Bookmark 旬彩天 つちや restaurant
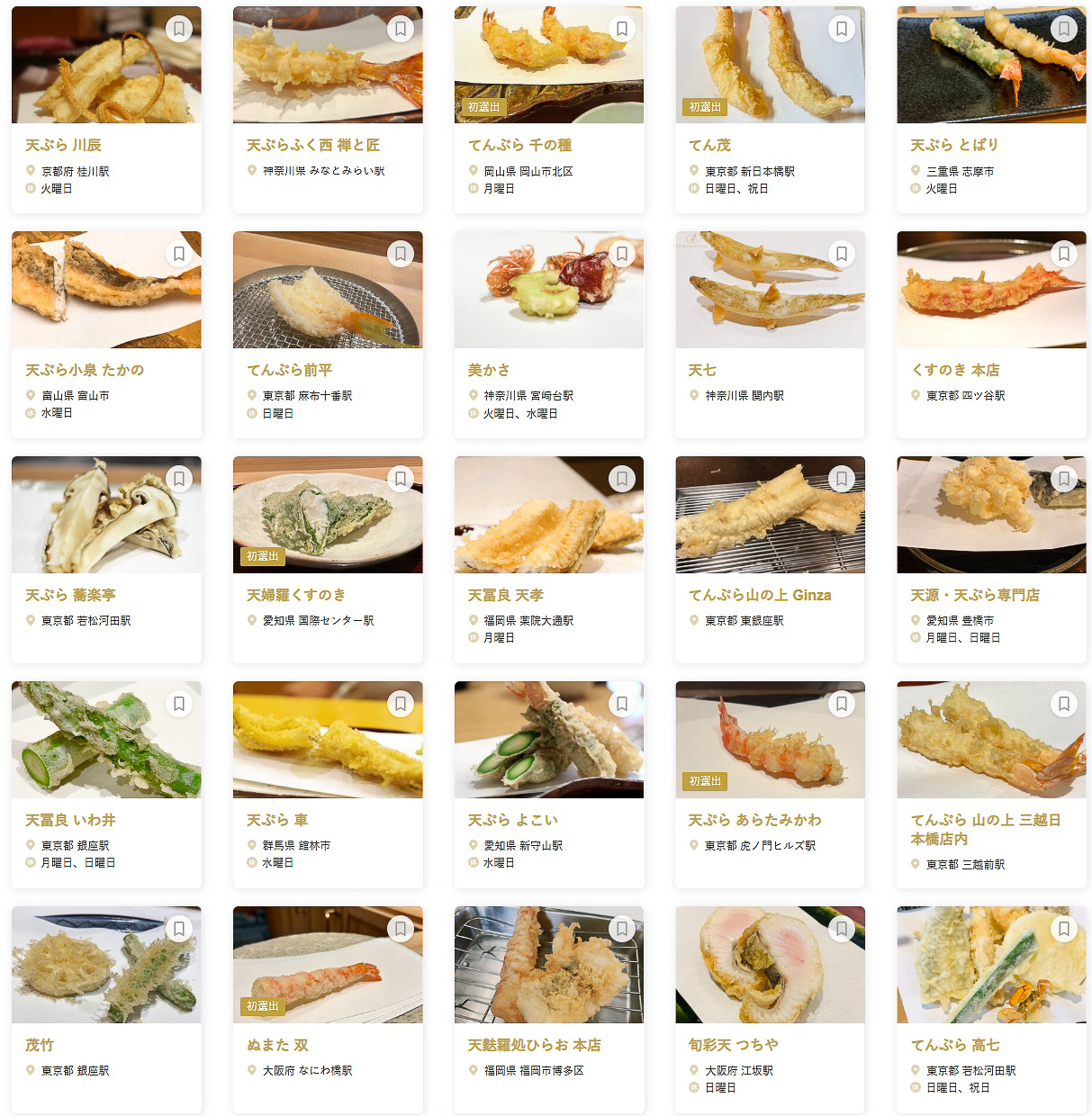 pyautogui.click(x=842, y=929)
